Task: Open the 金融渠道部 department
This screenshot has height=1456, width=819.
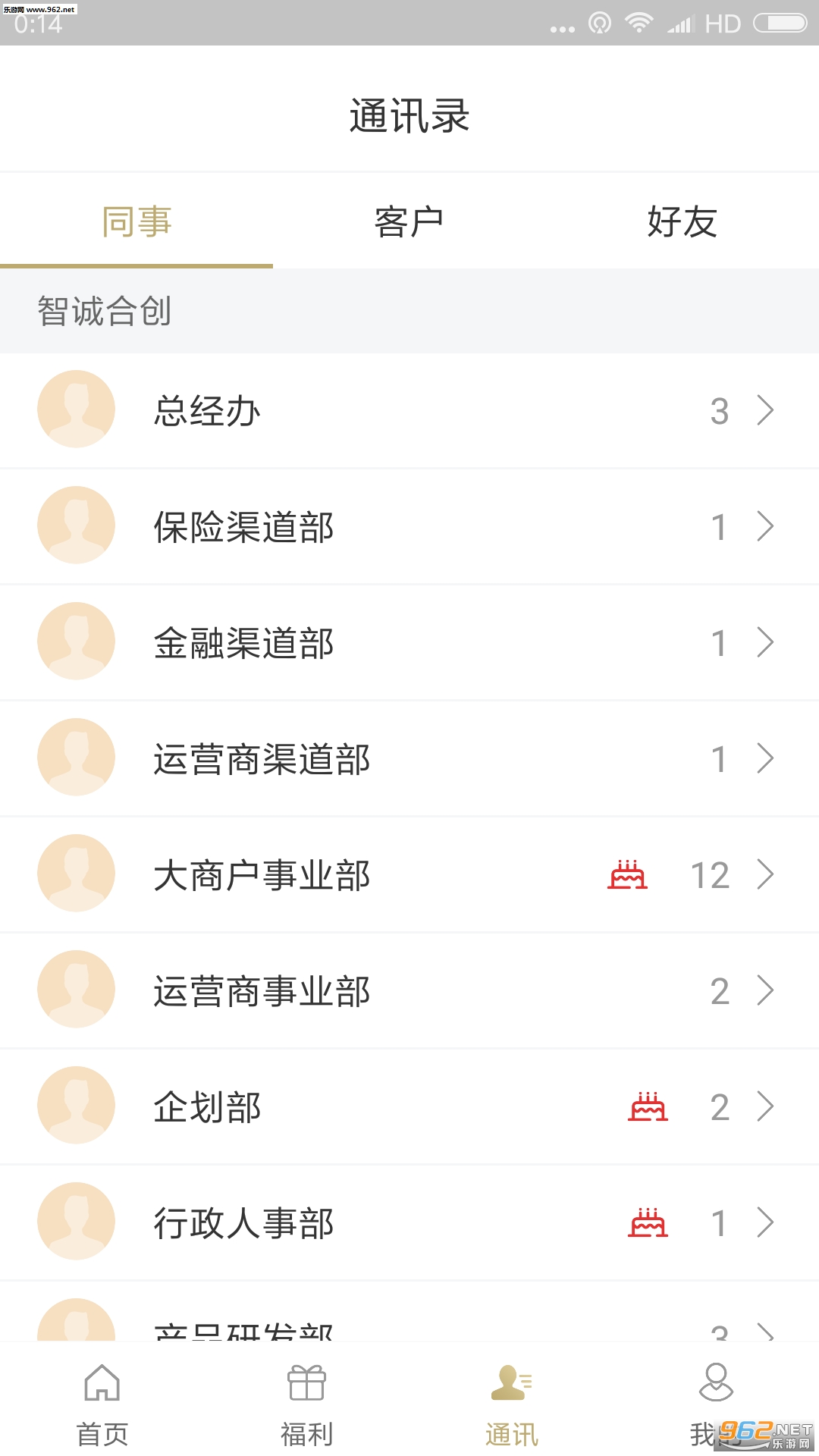Action: [409, 642]
